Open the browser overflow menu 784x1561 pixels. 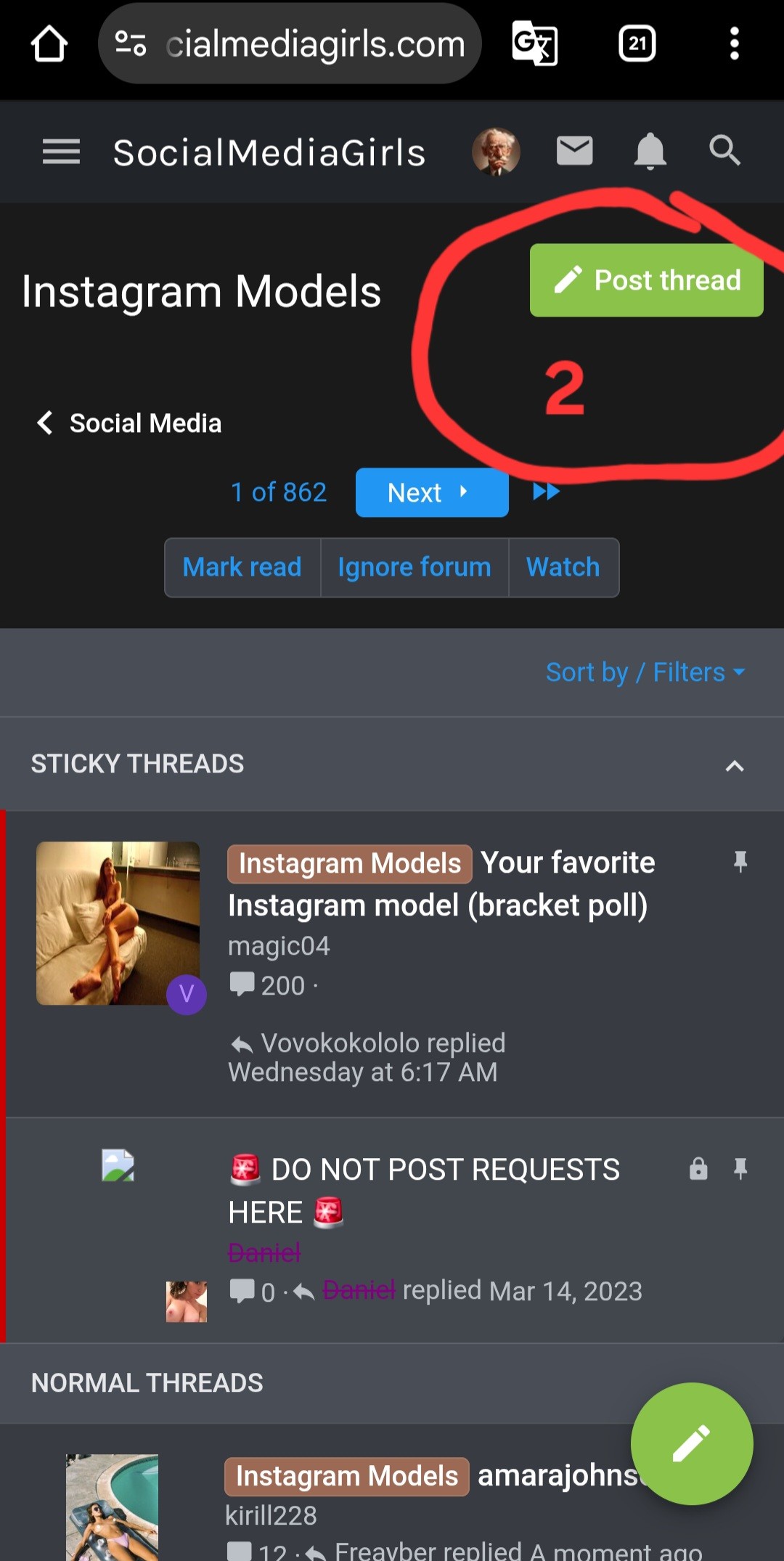click(734, 44)
